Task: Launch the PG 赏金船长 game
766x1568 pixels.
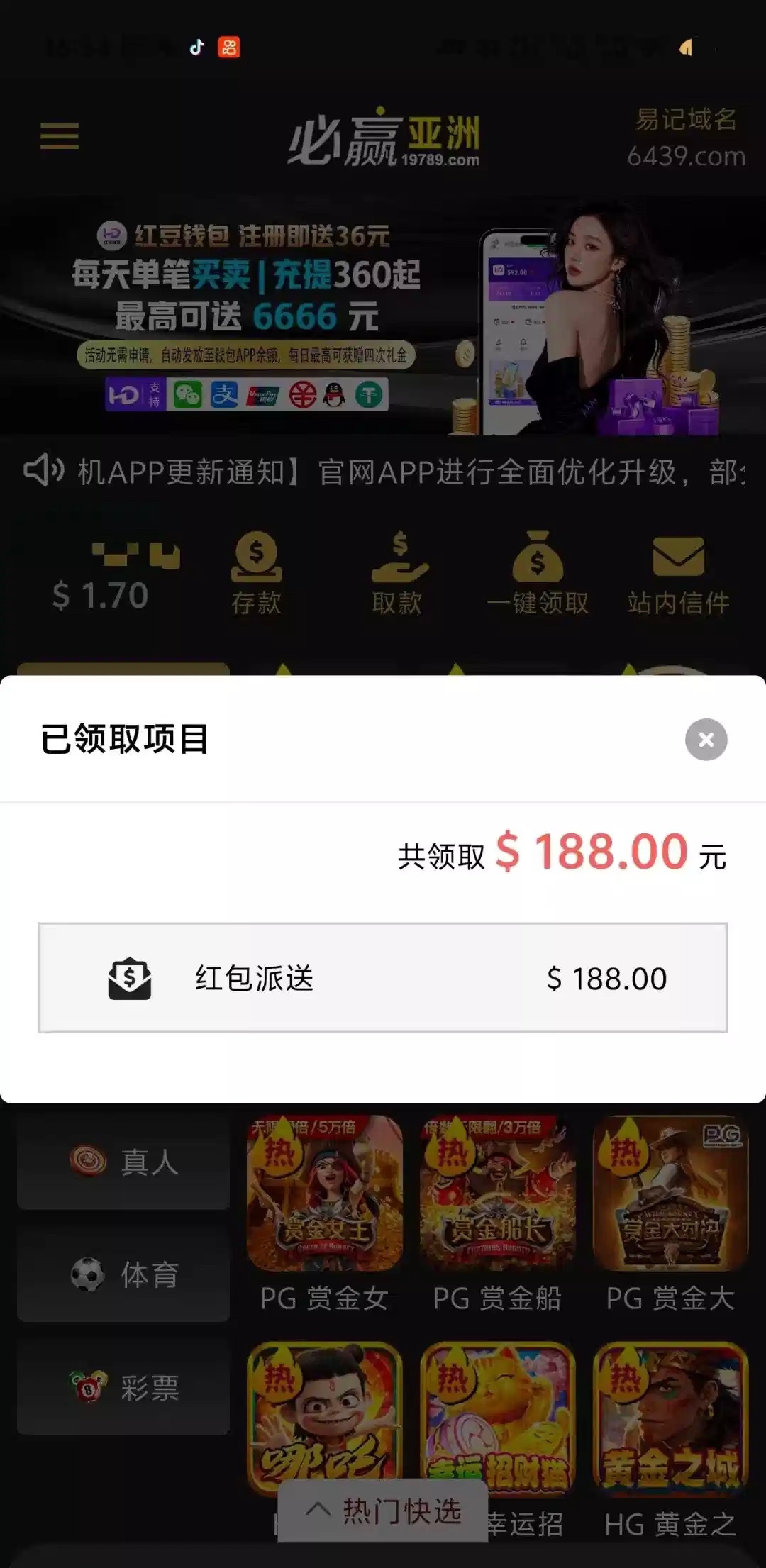Action: coord(498,1194)
